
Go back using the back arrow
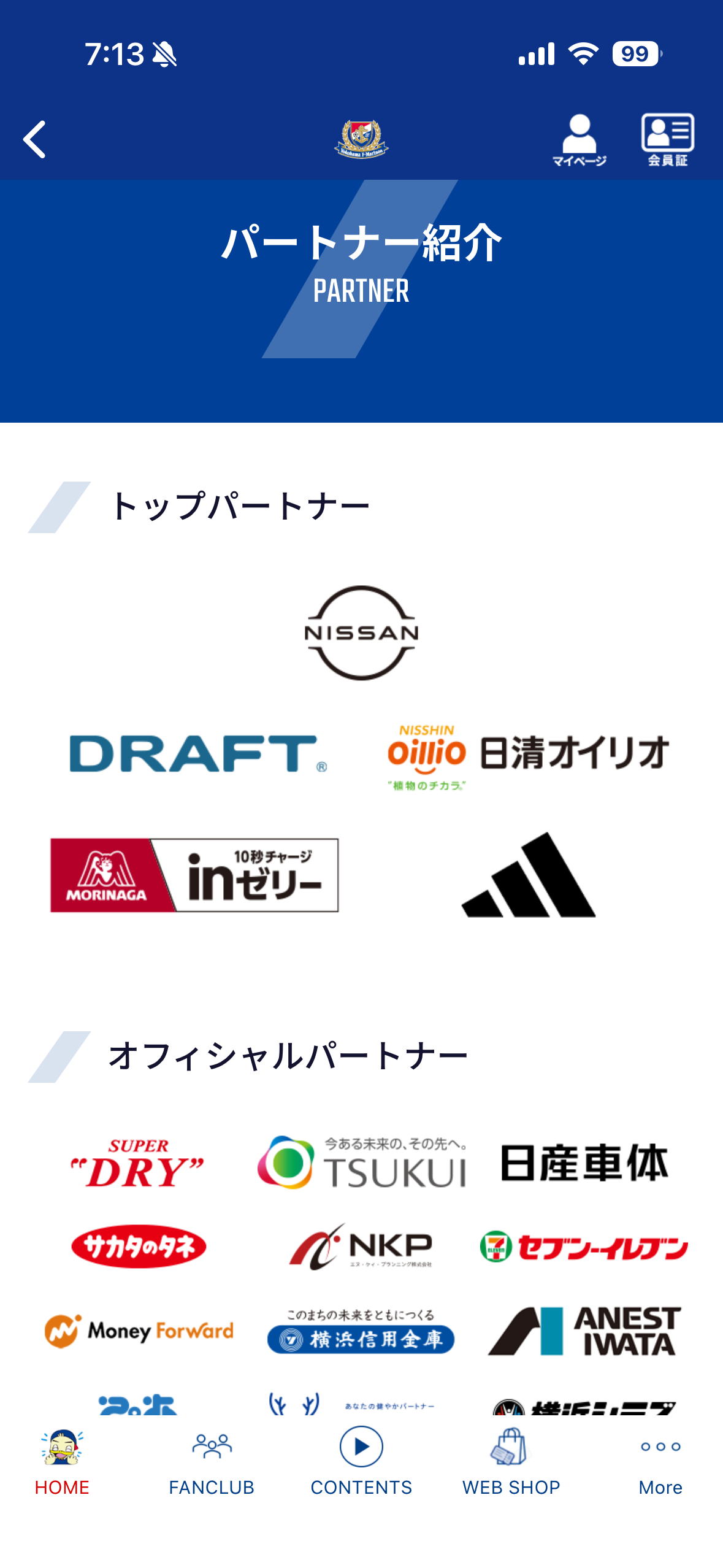(35, 139)
